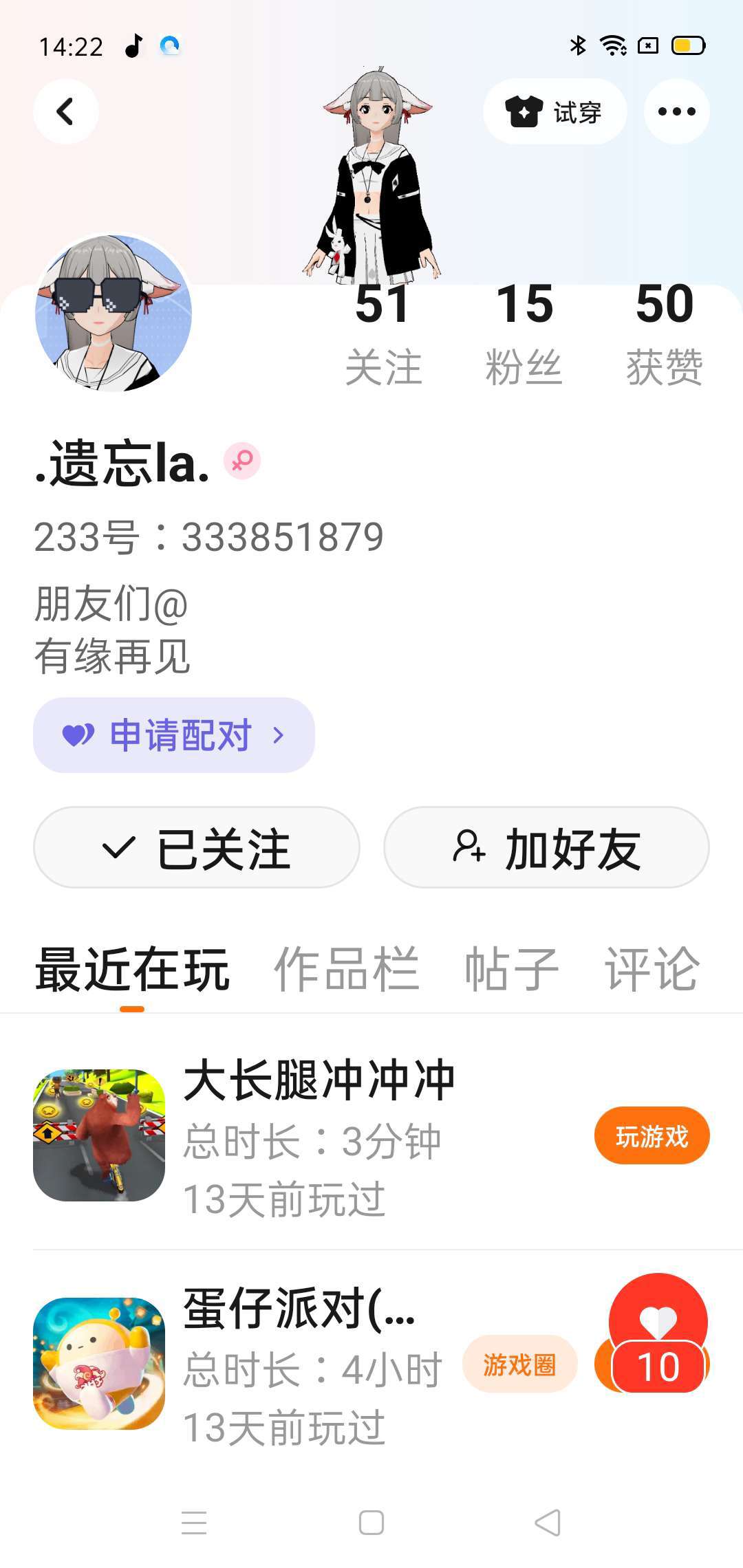Go back using the top-left arrow
The image size is (743, 1568).
66,111
